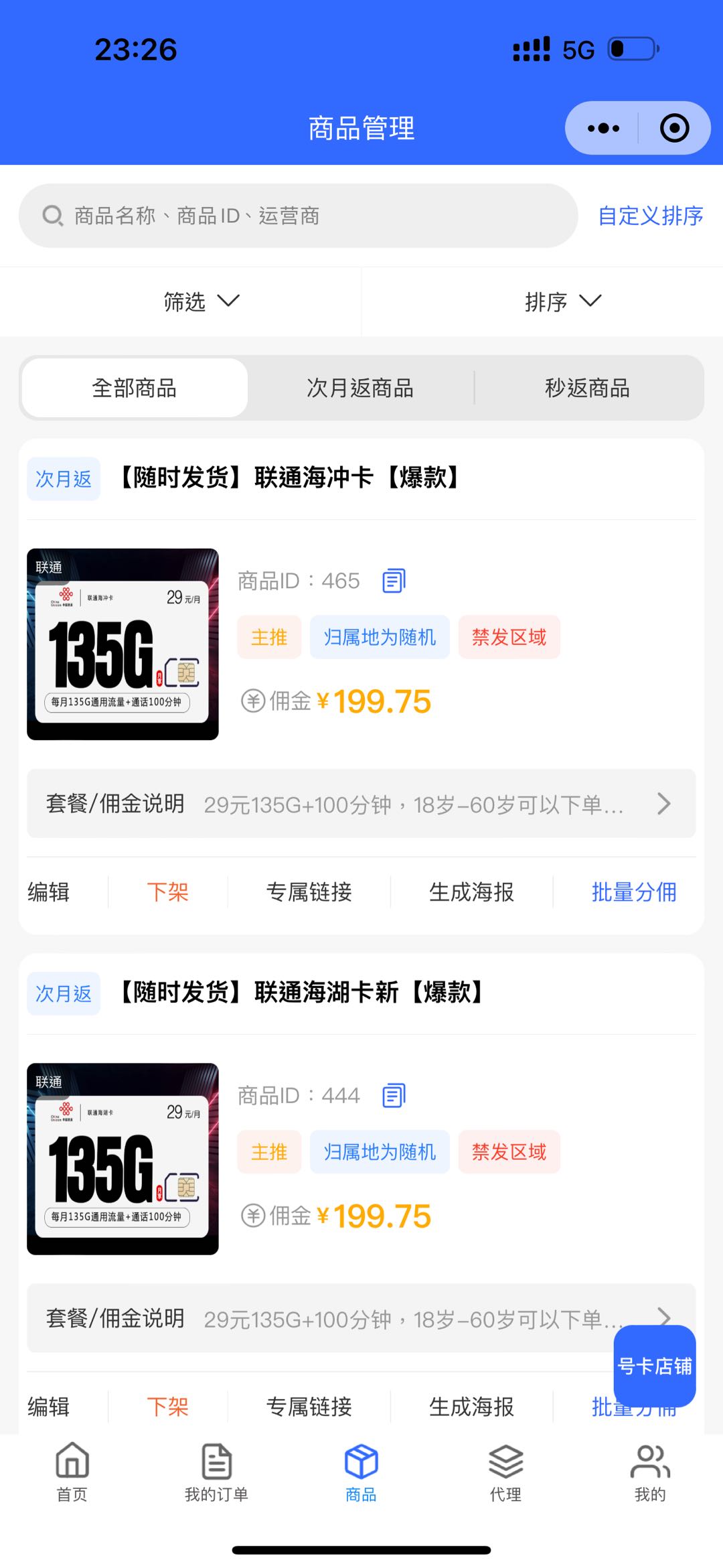
Task: Open 套餐/佣金说明 for 联通海冲卡
Action: point(361,804)
